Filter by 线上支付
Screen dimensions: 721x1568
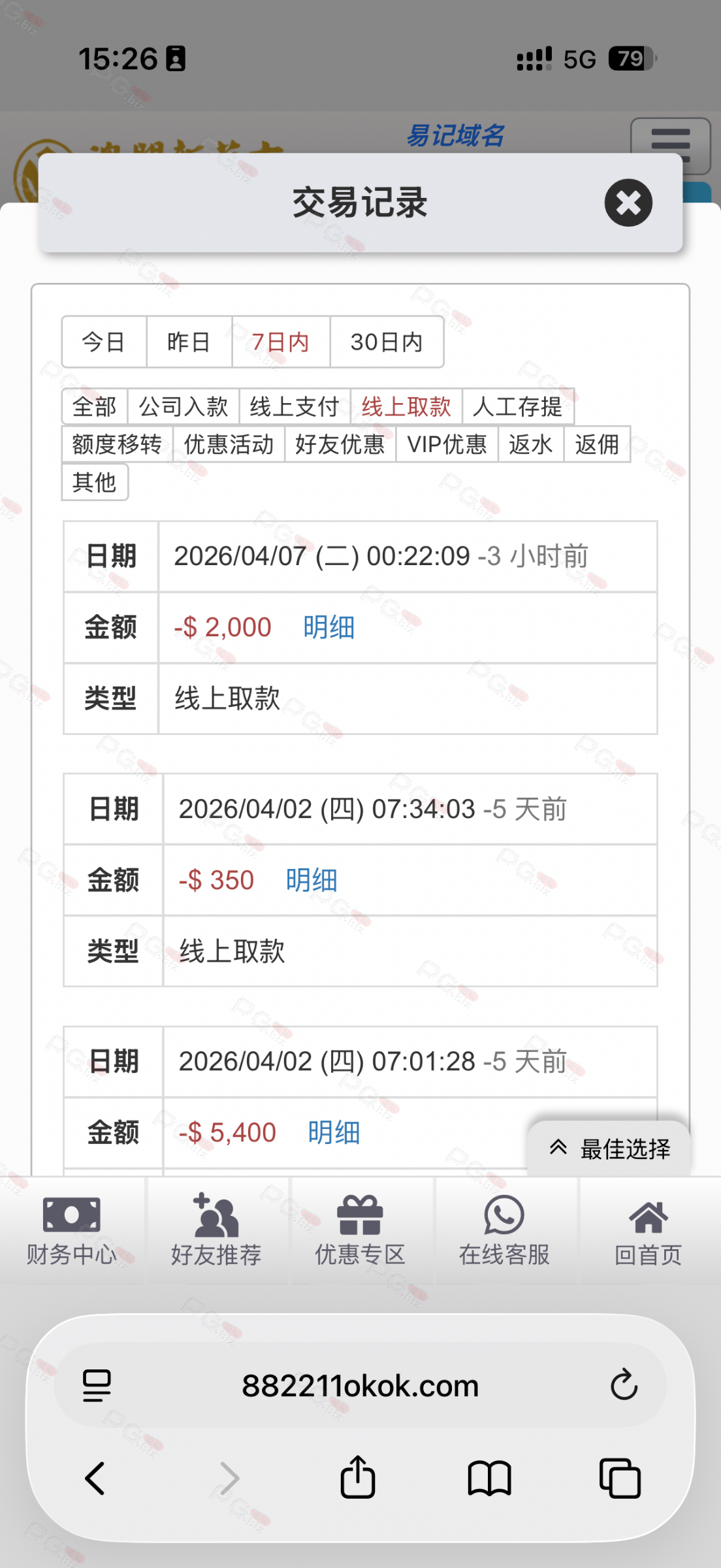295,406
